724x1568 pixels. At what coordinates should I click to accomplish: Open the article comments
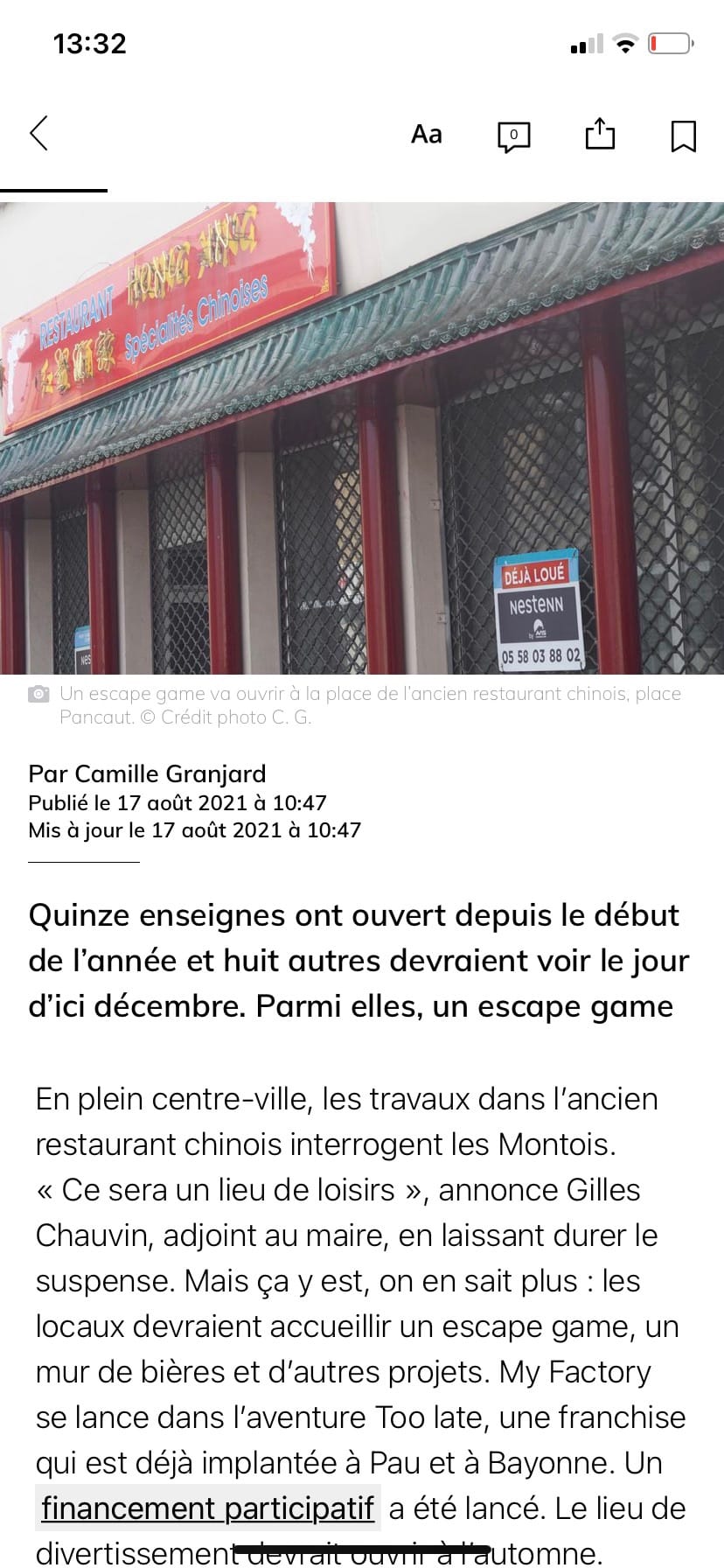[x=513, y=136]
